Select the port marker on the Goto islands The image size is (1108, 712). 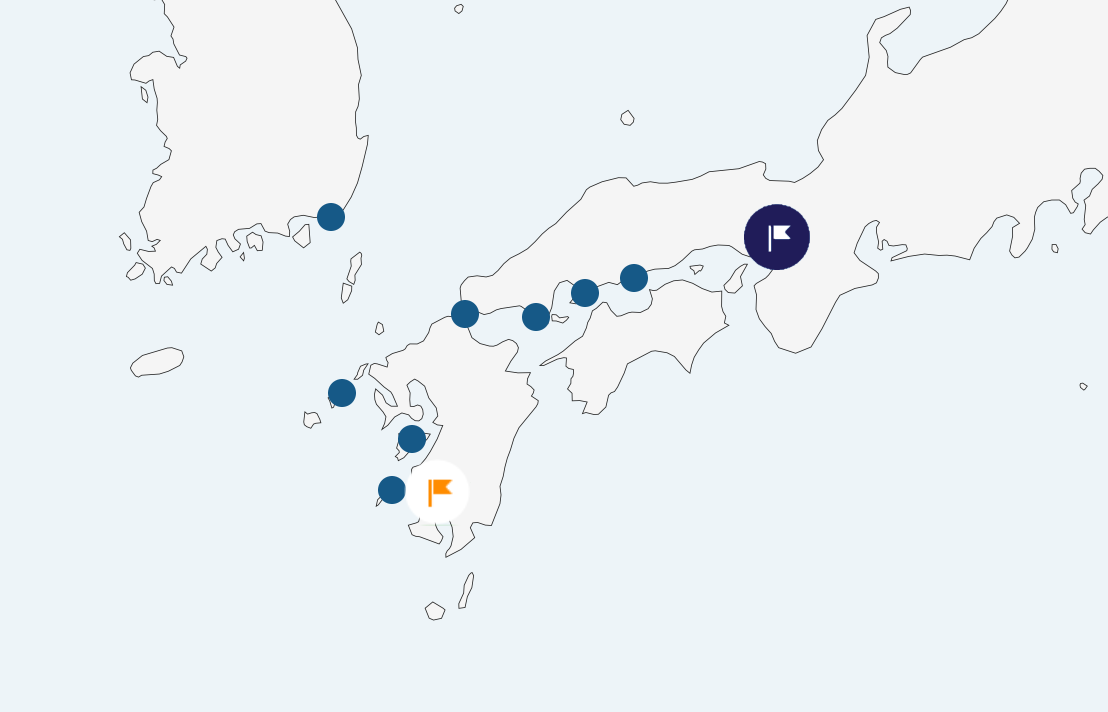point(342,393)
